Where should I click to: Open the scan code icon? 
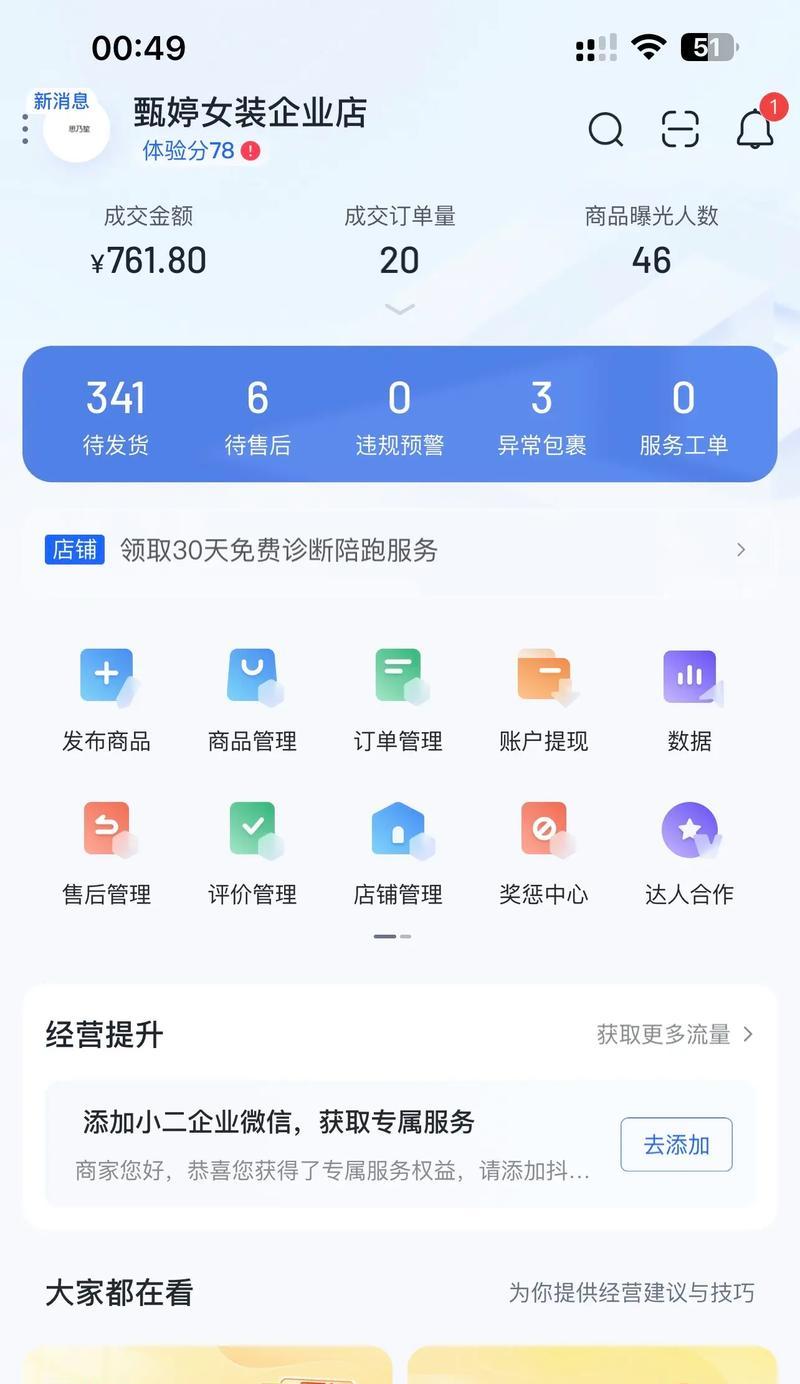(x=681, y=130)
